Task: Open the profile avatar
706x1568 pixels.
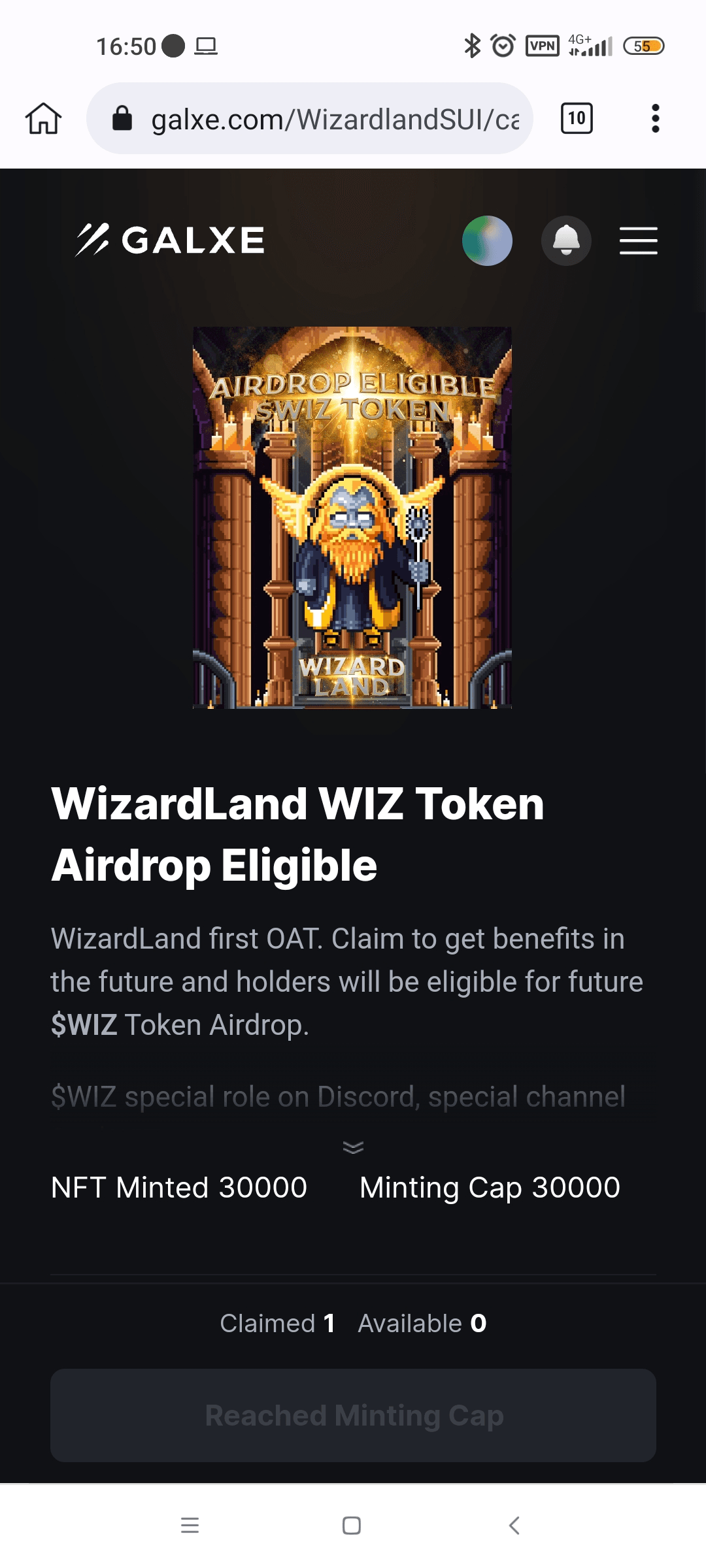Action: pyautogui.click(x=487, y=240)
